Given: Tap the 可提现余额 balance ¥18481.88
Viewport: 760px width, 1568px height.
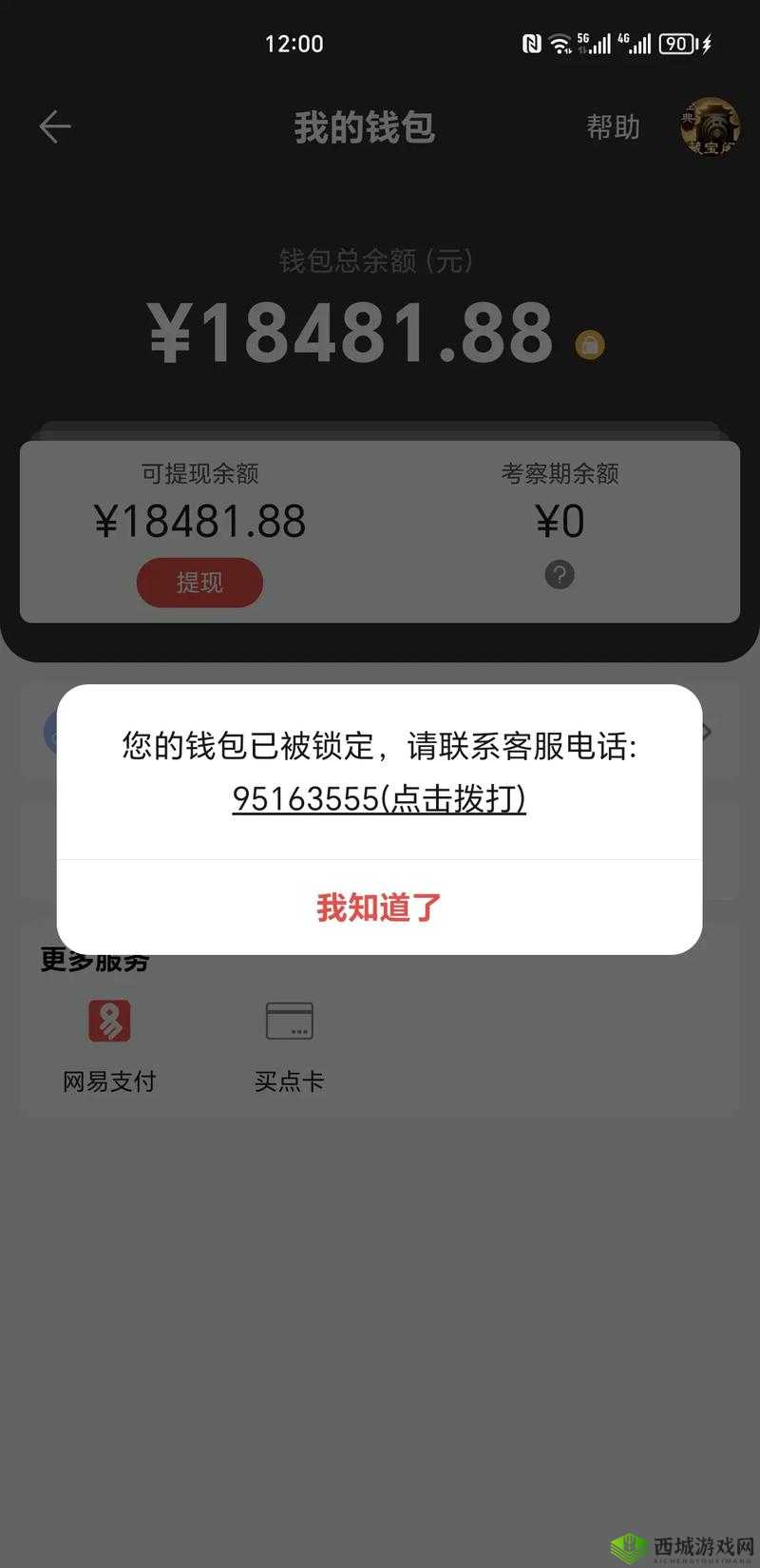Looking at the screenshot, I should pos(199,521).
